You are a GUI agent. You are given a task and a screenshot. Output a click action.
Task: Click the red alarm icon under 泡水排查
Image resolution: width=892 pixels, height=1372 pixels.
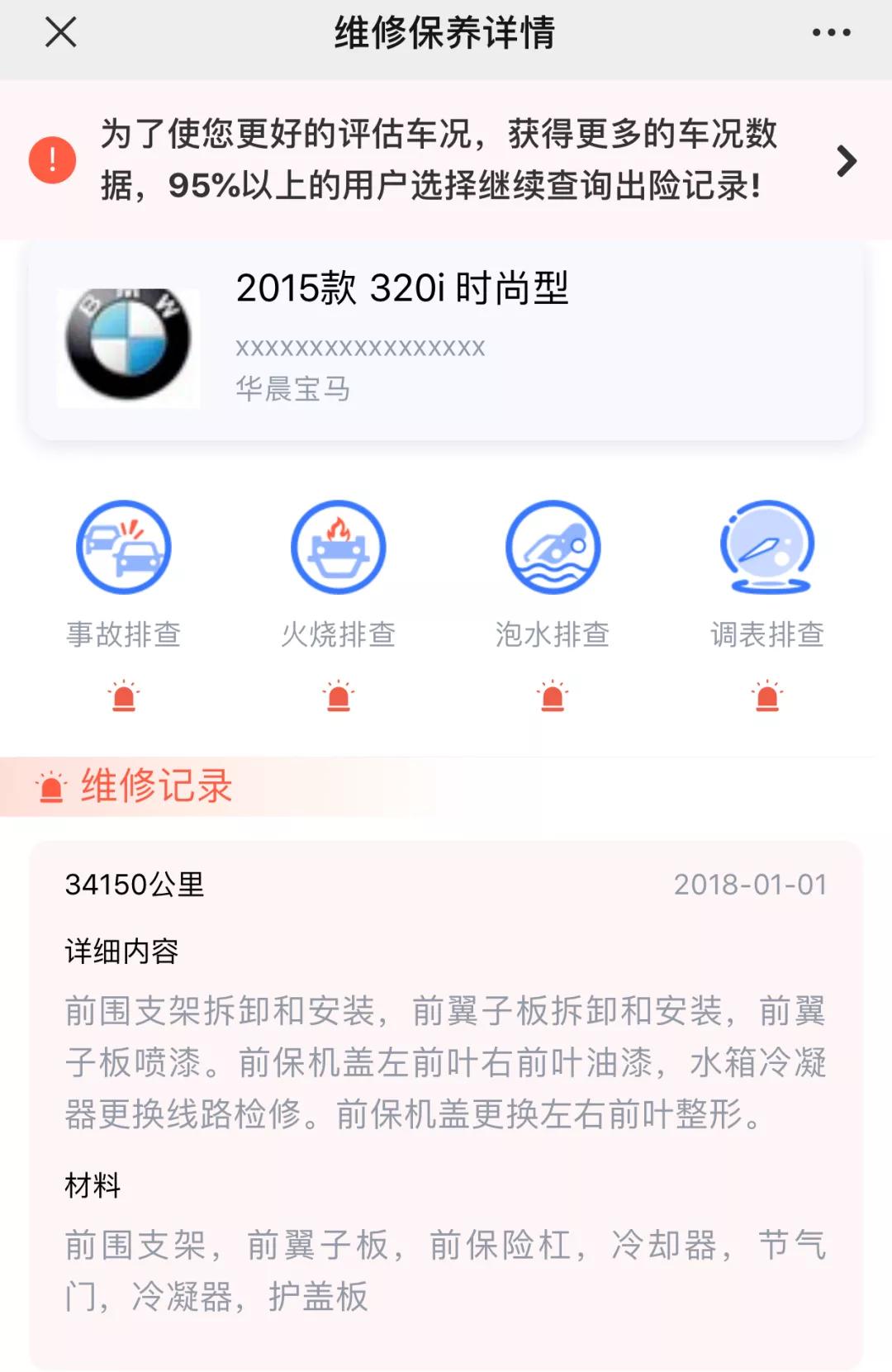click(553, 698)
